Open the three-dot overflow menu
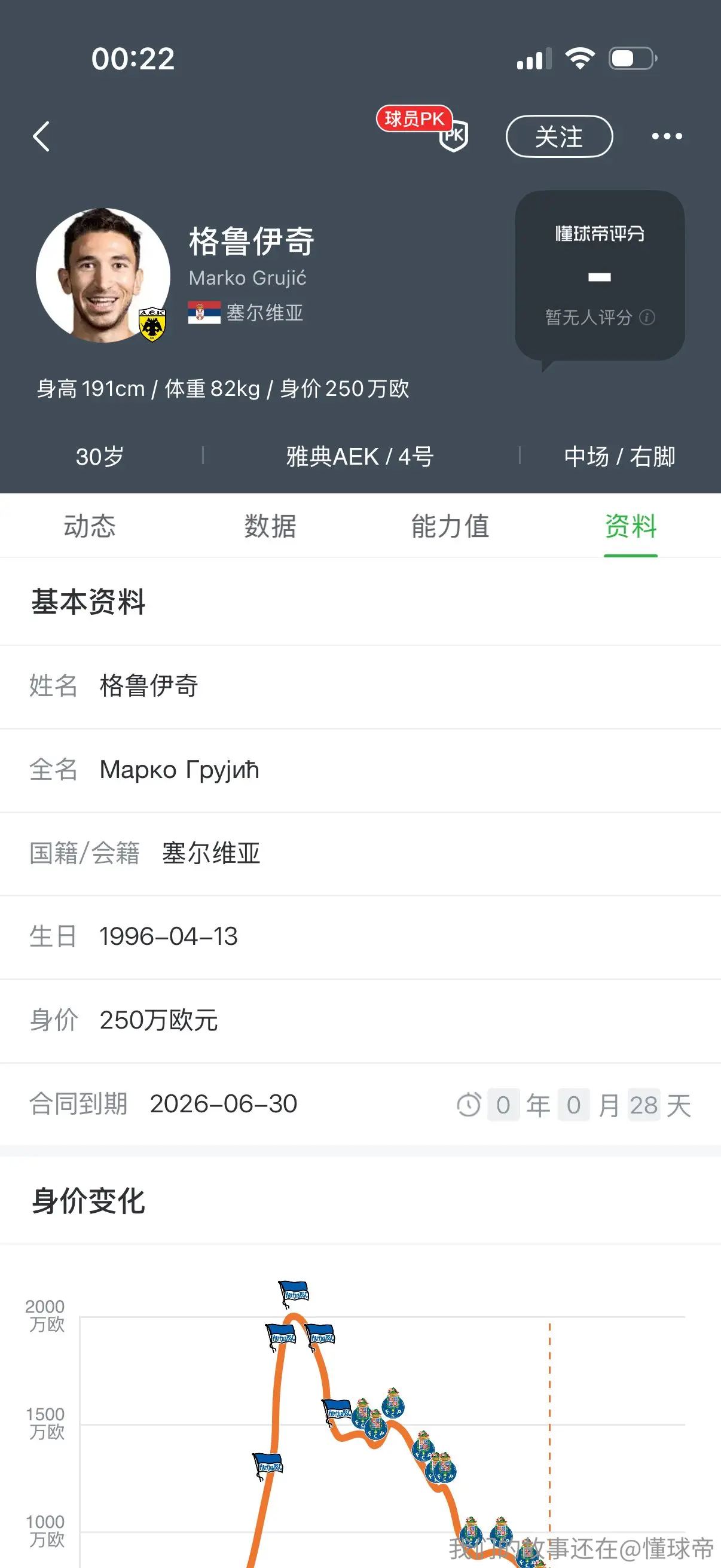The image size is (721, 1568). 667,136
